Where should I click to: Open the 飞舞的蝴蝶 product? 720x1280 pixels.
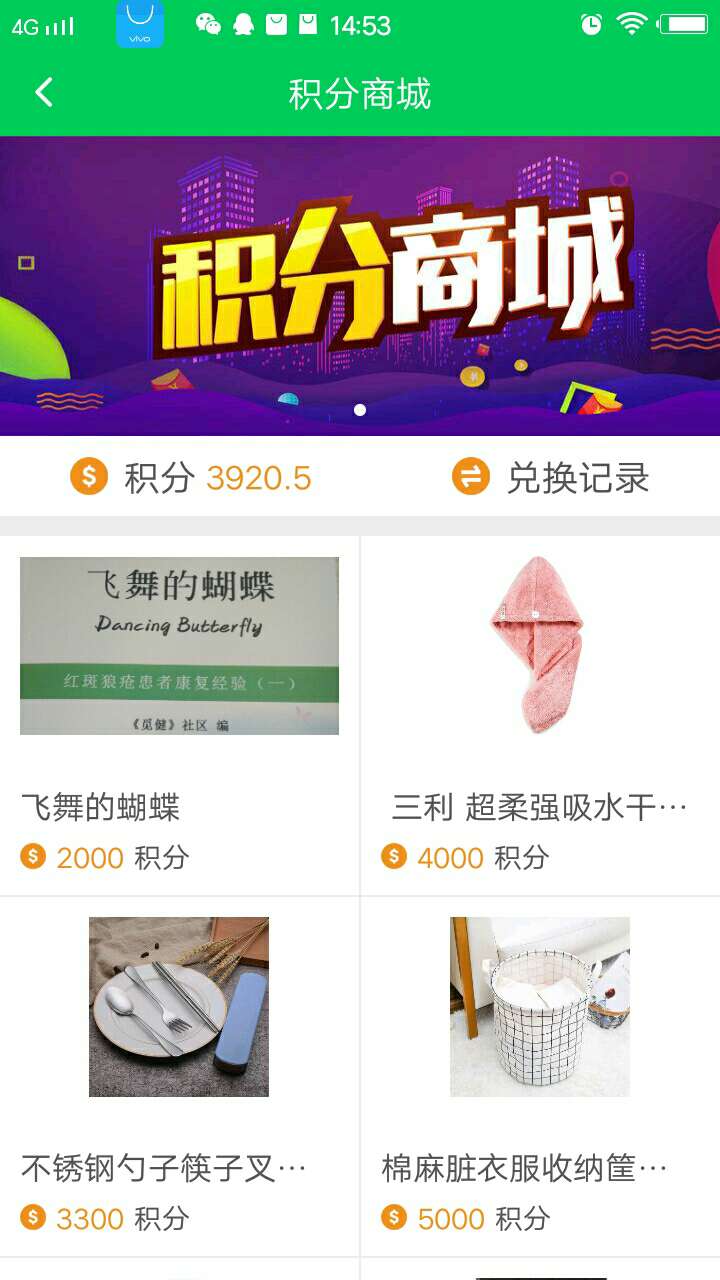click(x=180, y=645)
